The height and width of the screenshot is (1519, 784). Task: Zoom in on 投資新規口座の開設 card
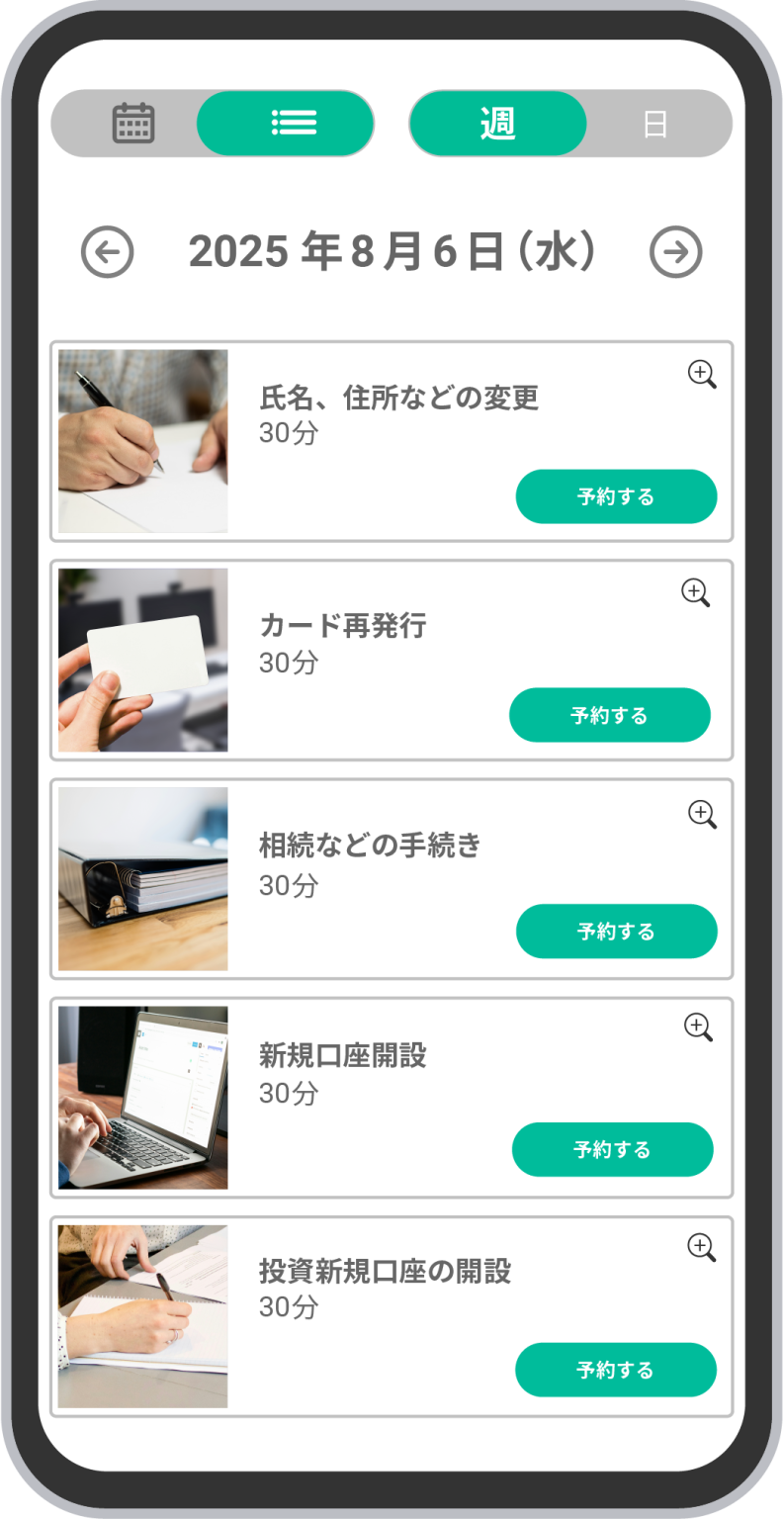(x=701, y=1247)
